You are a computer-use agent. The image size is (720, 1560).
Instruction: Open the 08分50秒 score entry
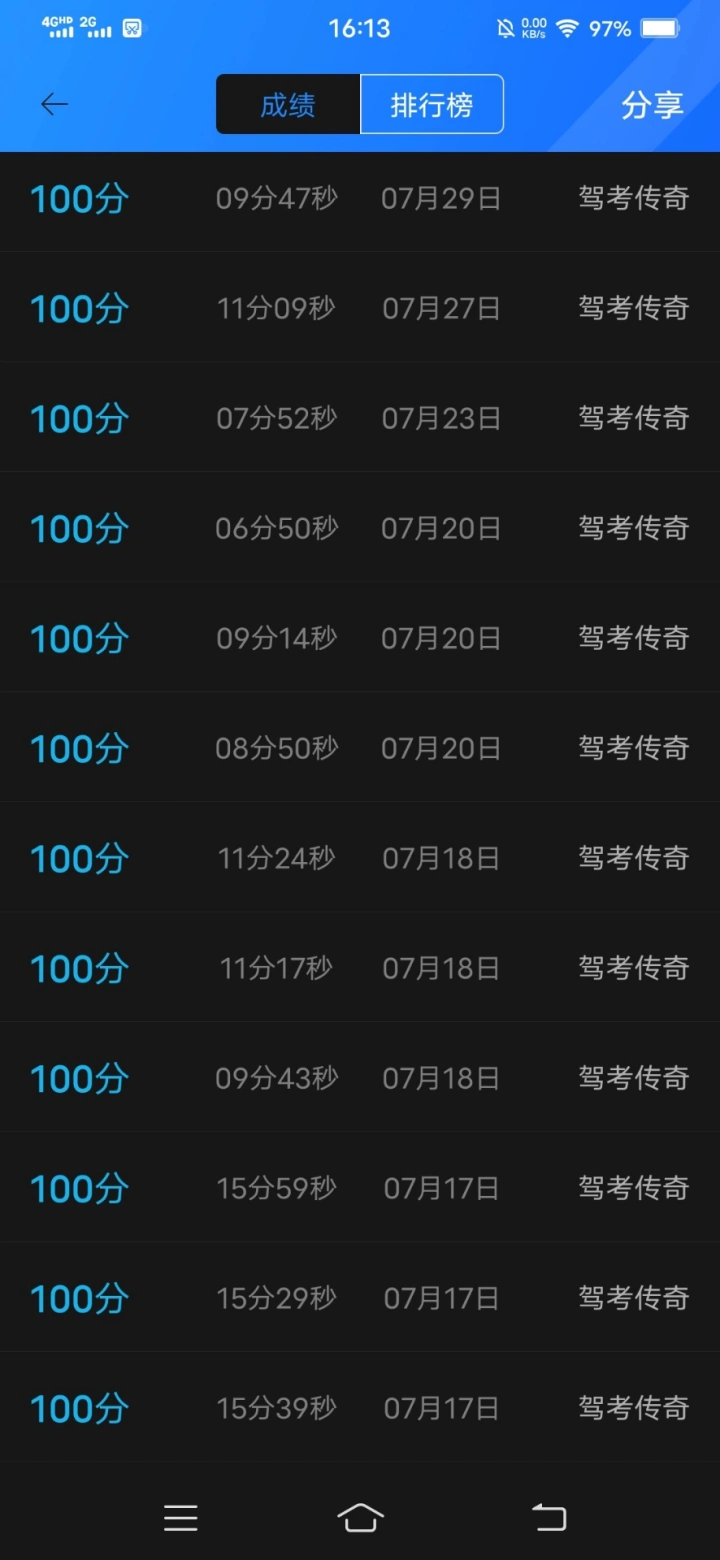(360, 747)
